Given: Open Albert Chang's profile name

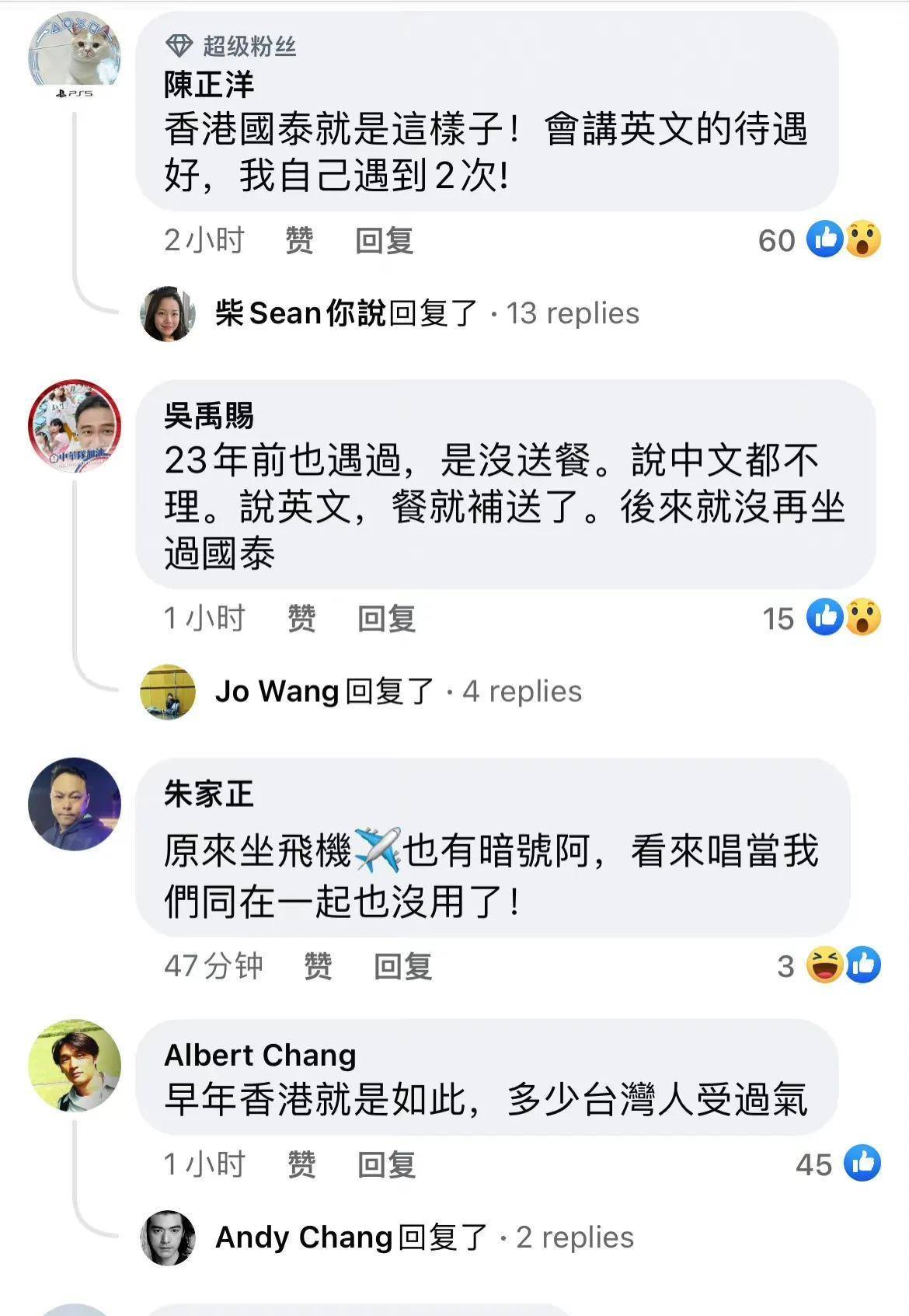Looking at the screenshot, I should [259, 1055].
